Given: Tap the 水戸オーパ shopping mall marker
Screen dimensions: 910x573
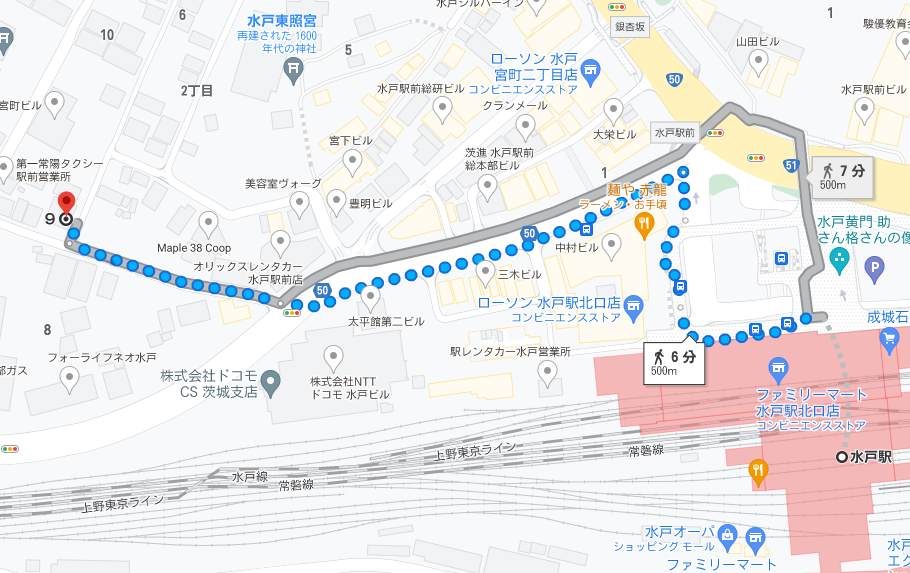Looking at the screenshot, I should tap(756, 539).
